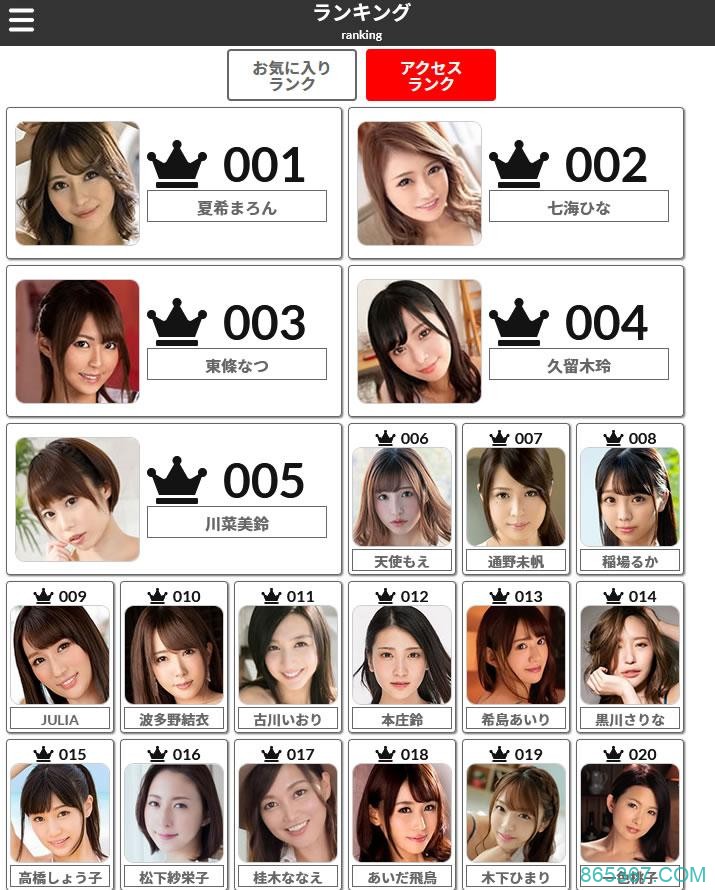Open the hamburger menu
The image size is (715, 890).
21,21
